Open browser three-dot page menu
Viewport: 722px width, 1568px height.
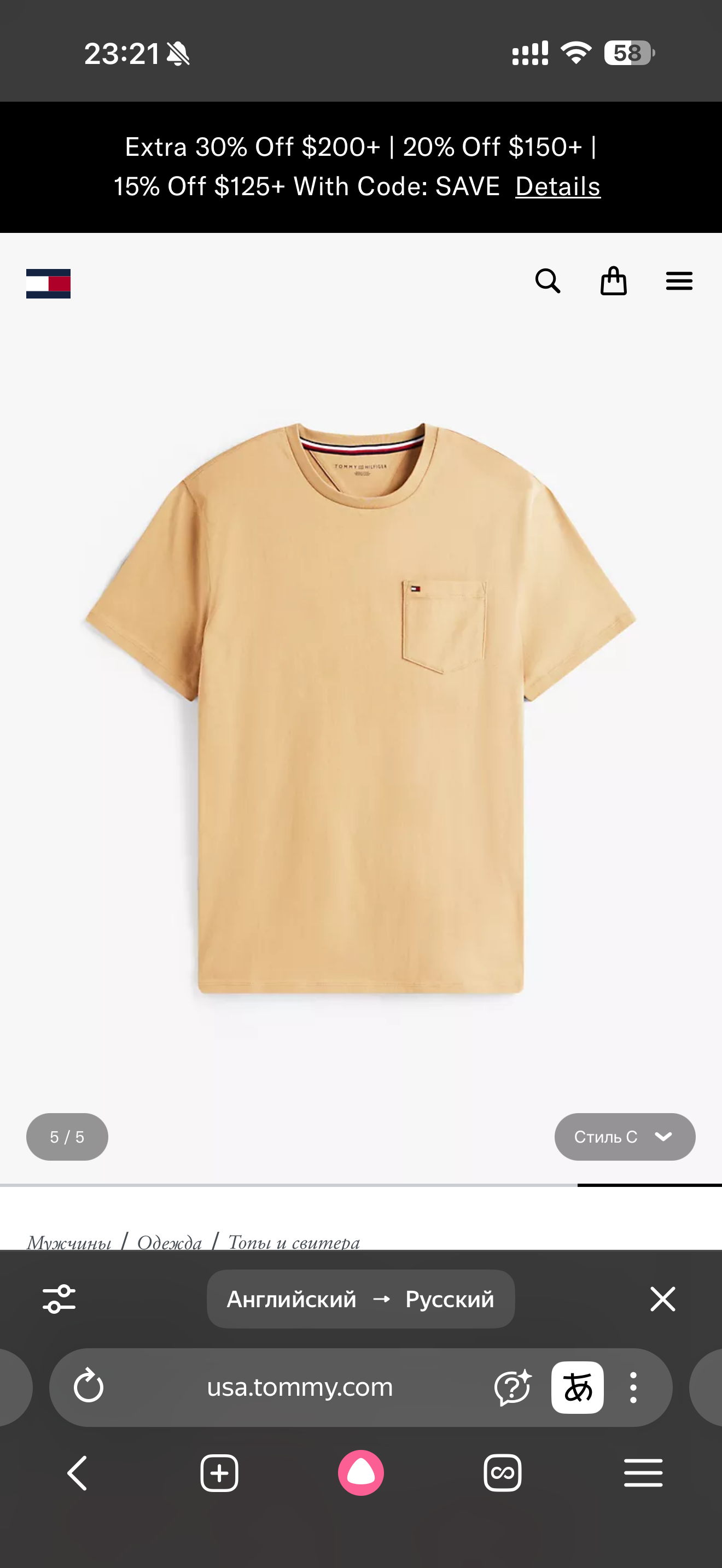(x=633, y=1387)
